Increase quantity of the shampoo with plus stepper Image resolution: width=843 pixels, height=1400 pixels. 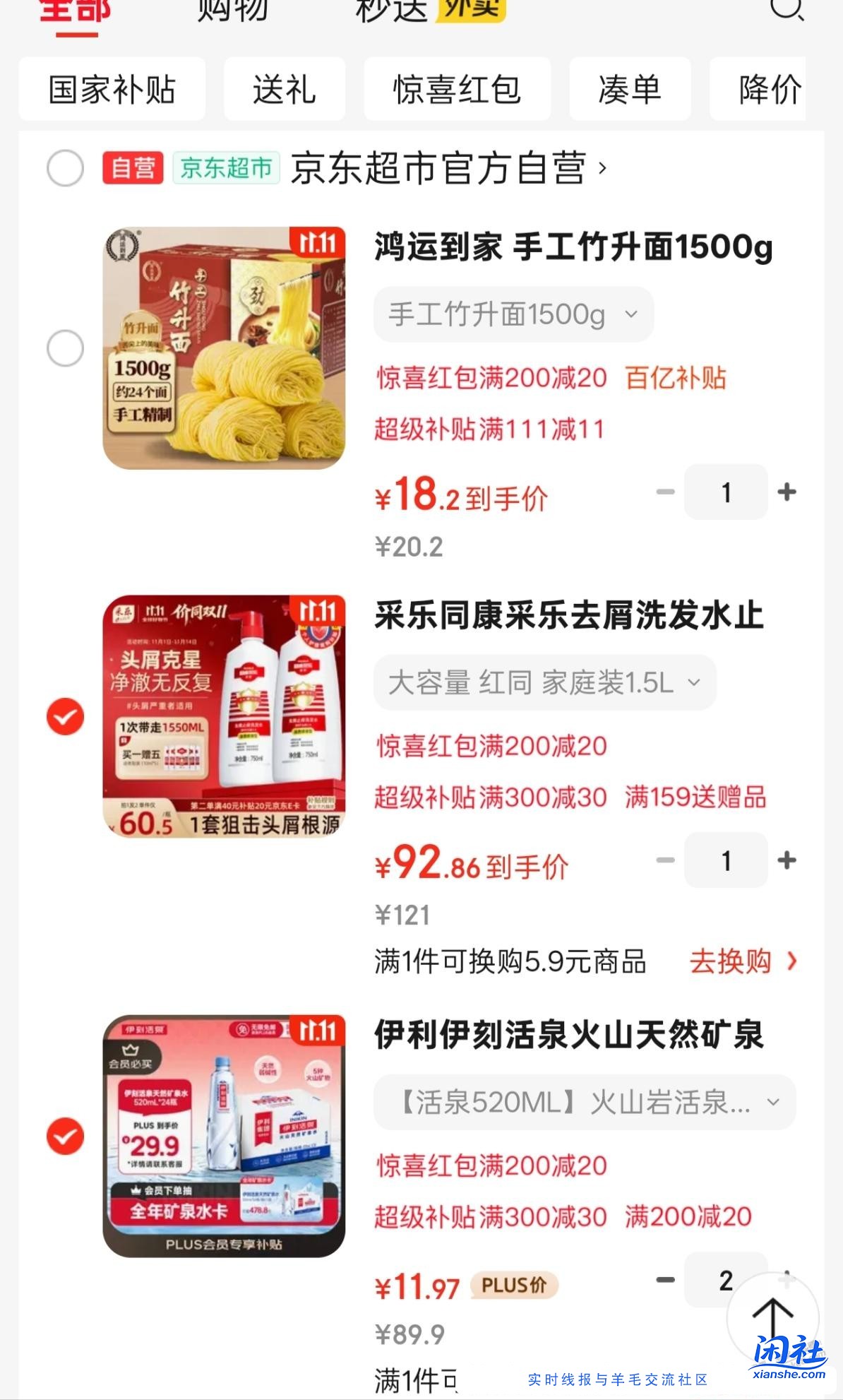click(x=787, y=860)
